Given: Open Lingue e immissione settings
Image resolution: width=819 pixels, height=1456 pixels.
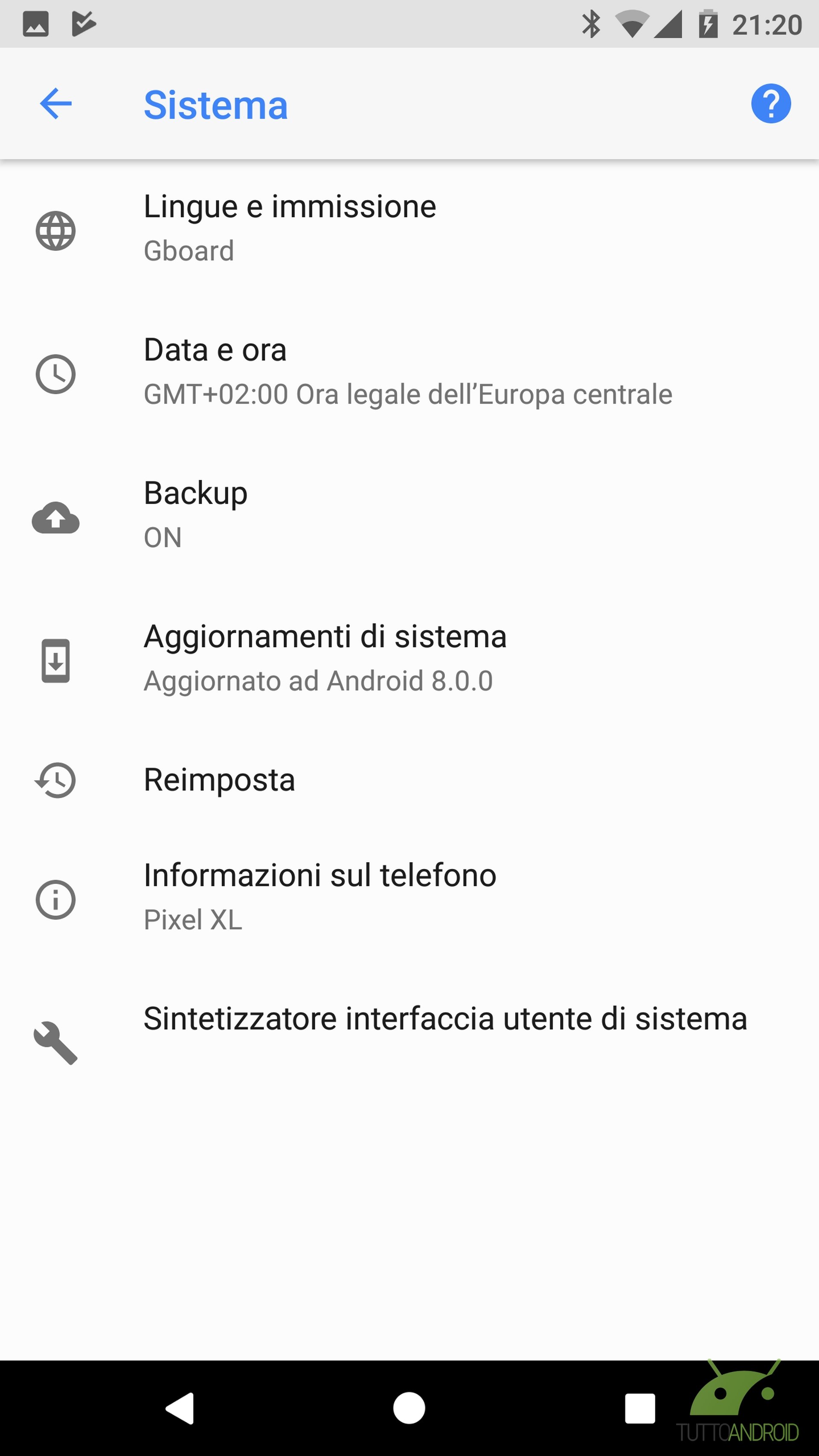Looking at the screenshot, I should 409,230.
